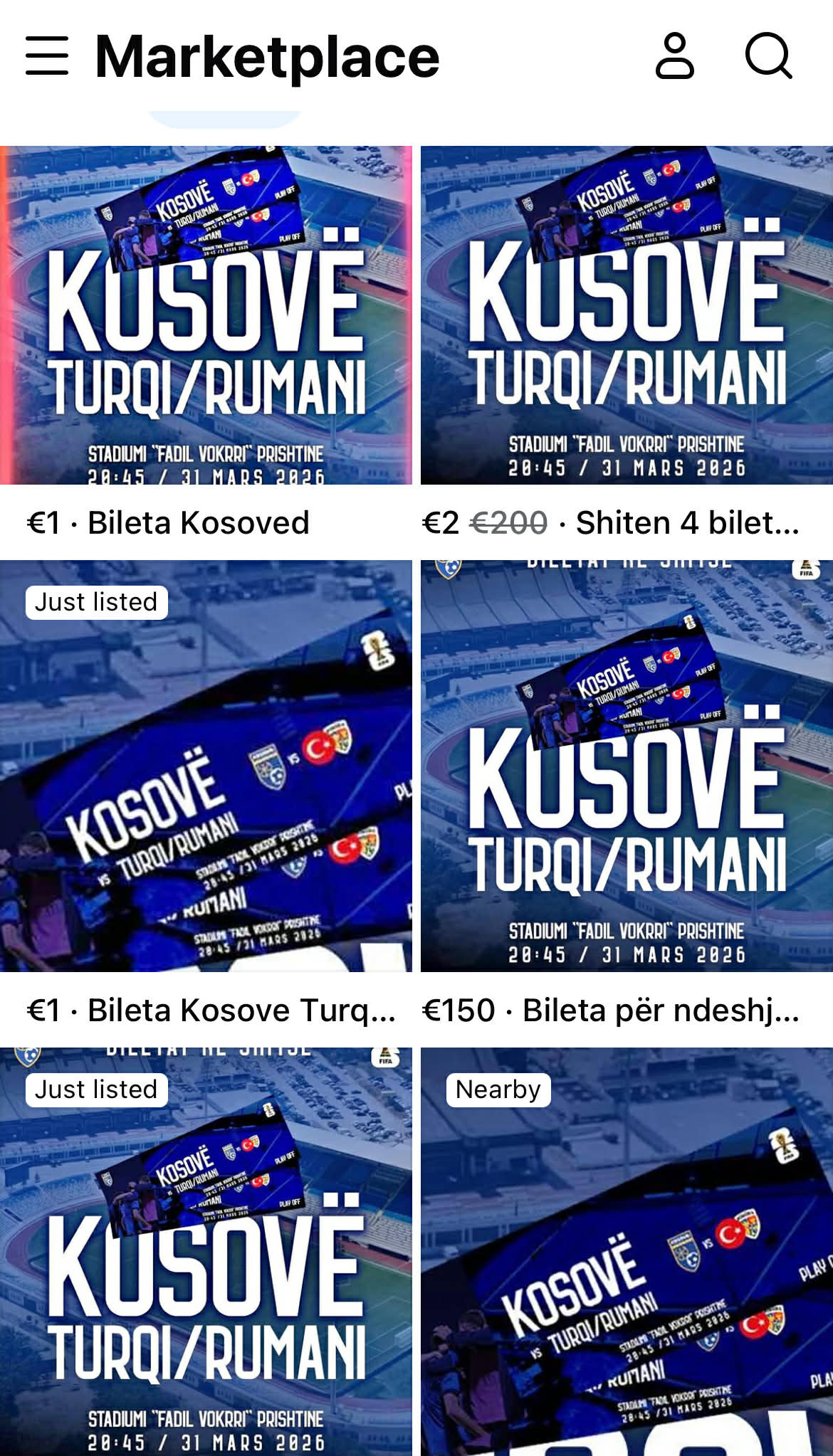View the Bileta Kosove Turq listing
Image resolution: width=833 pixels, height=1456 pixels.
pyautogui.click(x=206, y=766)
